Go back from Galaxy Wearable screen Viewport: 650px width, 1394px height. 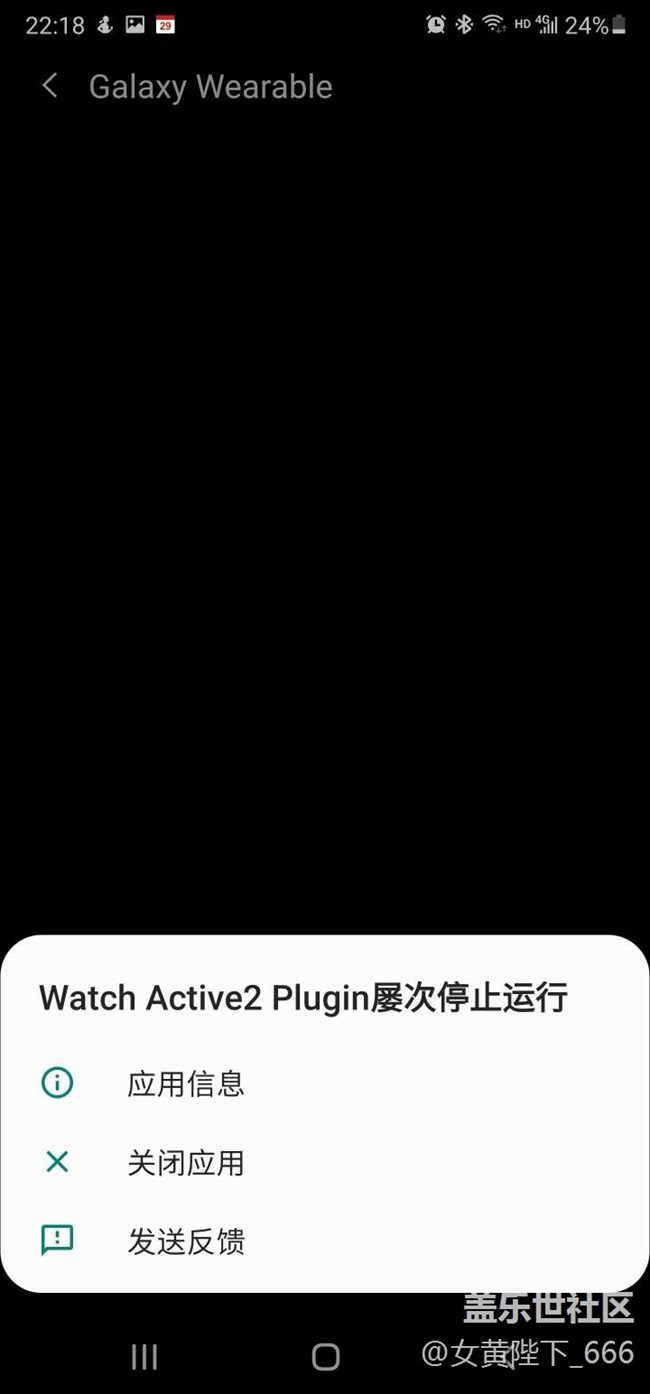[x=50, y=87]
